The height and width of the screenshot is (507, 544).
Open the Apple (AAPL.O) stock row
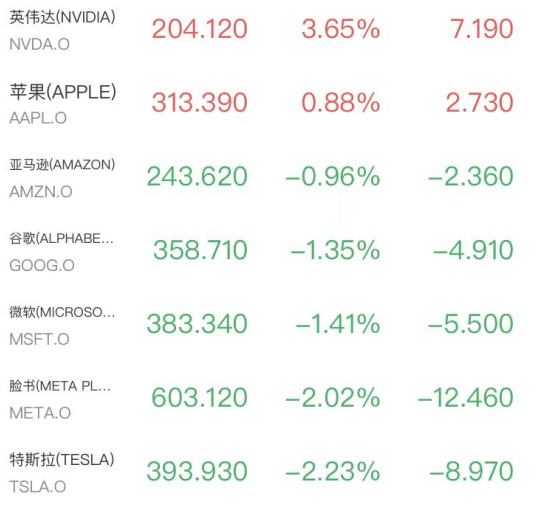[262, 103]
